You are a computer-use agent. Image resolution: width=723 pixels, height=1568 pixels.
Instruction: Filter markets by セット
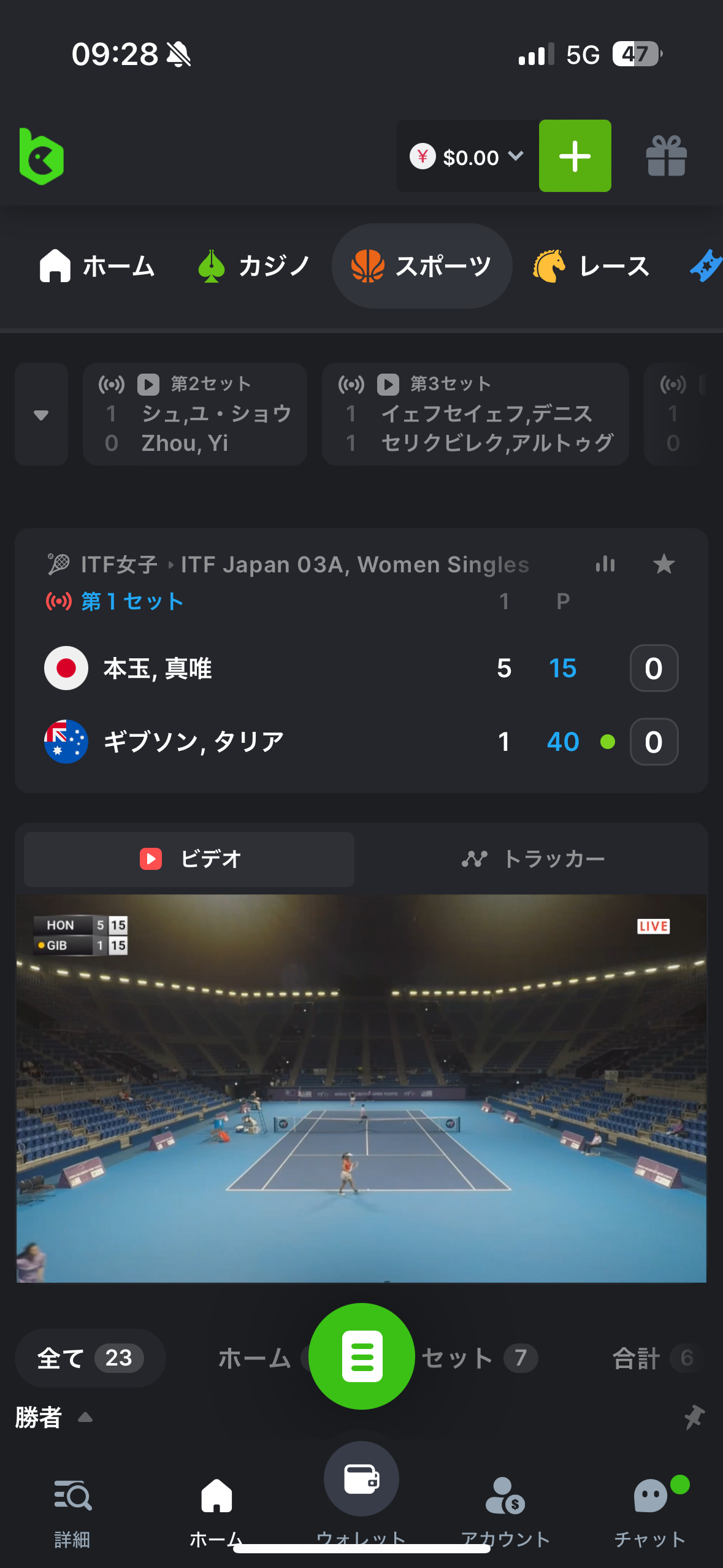point(479,1358)
